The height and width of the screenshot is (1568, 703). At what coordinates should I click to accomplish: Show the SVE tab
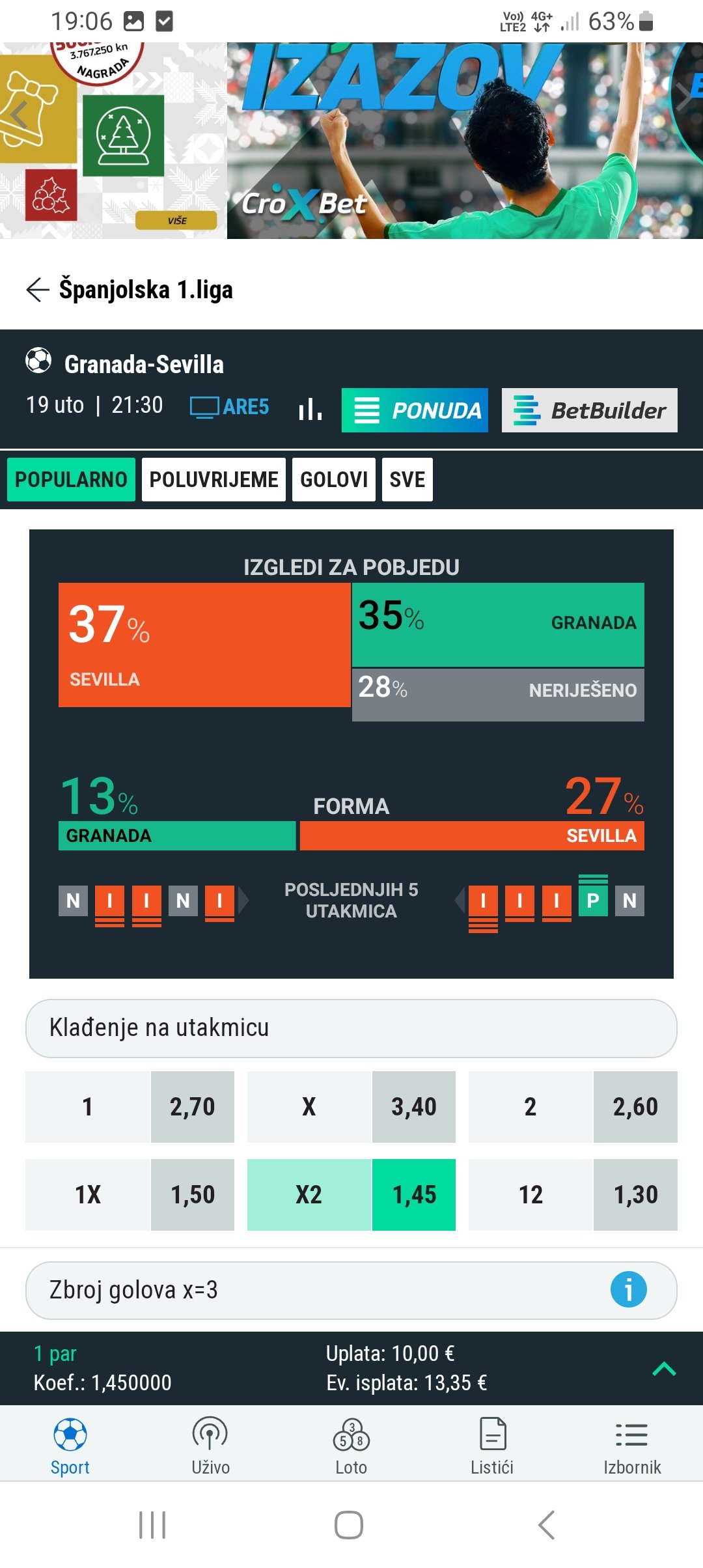[407, 479]
